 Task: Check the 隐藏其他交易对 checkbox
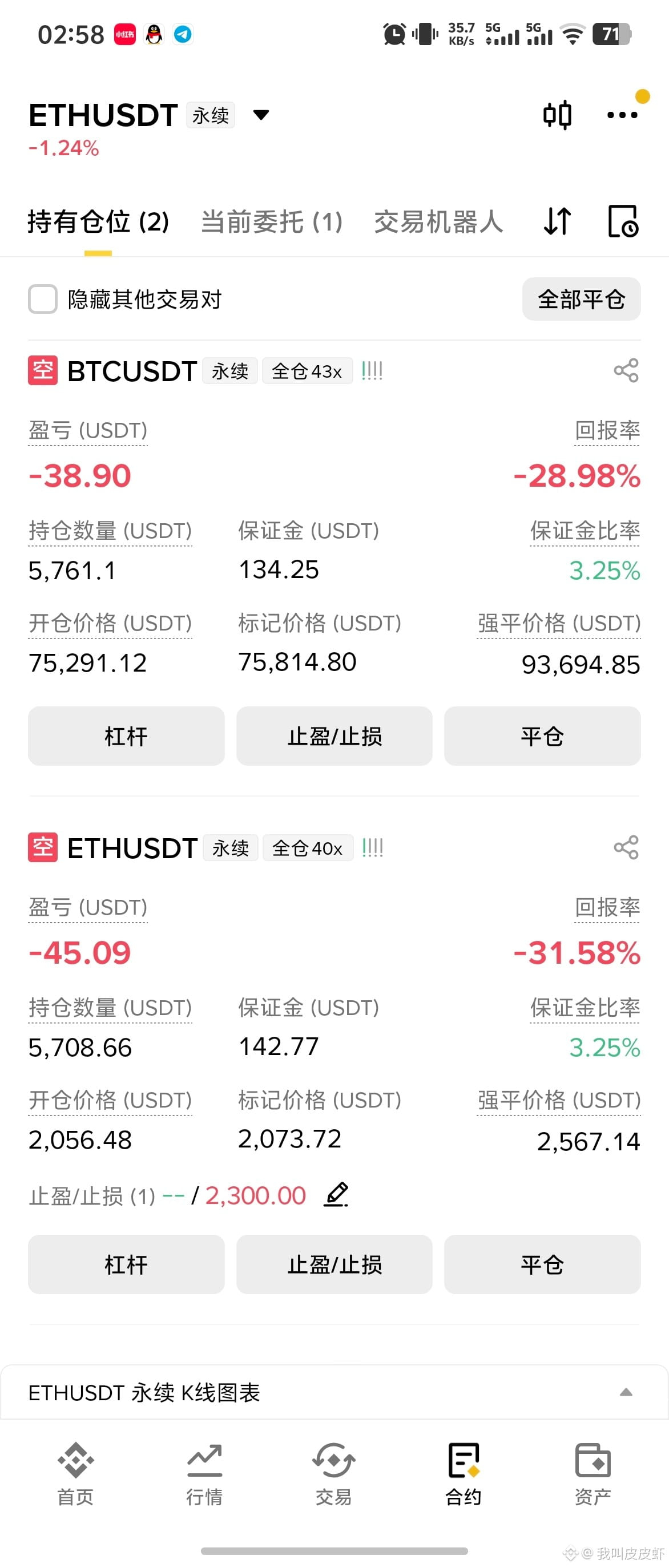coord(43,299)
